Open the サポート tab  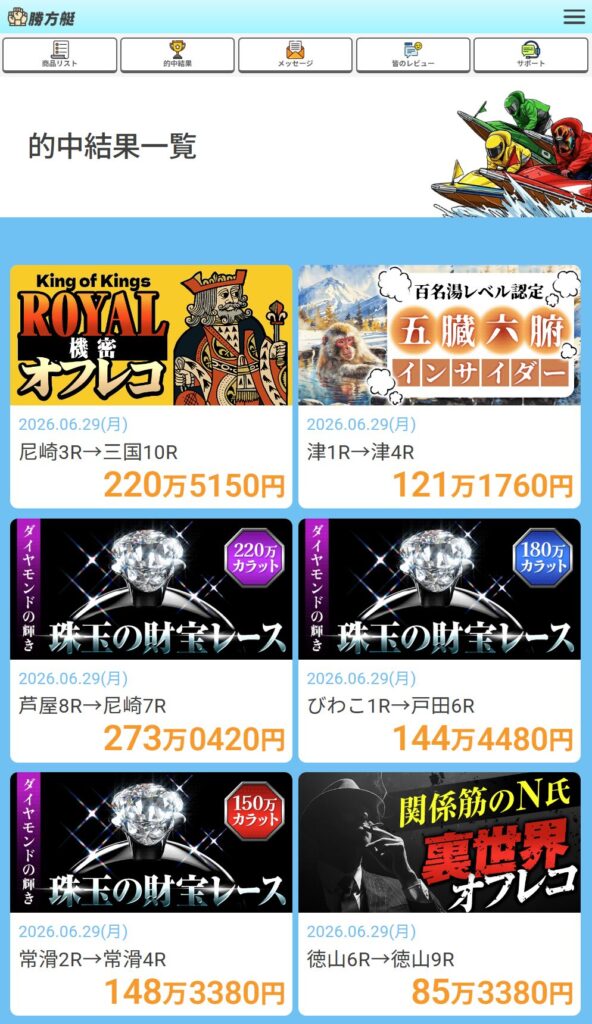pos(531,55)
